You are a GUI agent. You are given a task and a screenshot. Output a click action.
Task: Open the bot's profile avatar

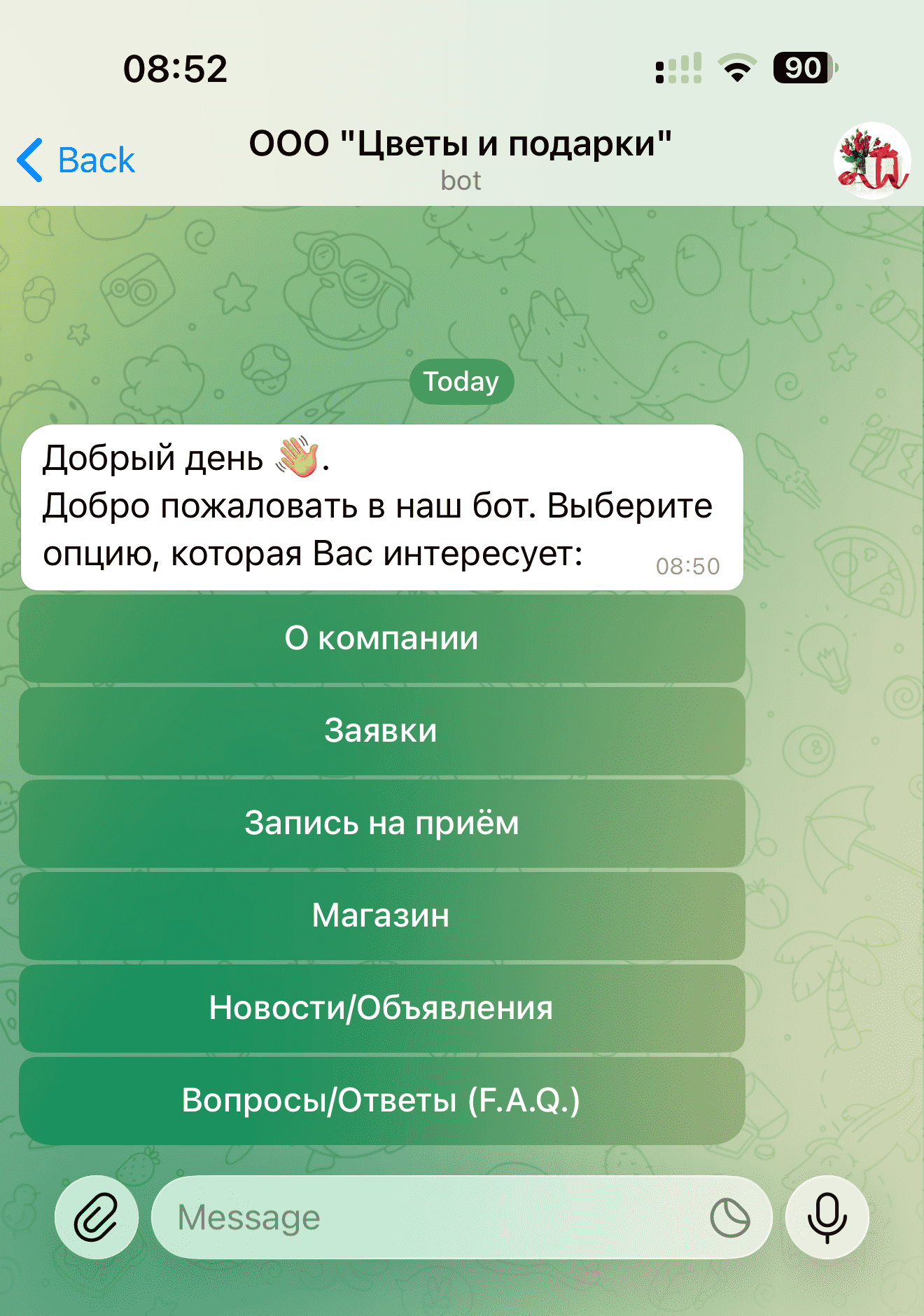click(871, 161)
